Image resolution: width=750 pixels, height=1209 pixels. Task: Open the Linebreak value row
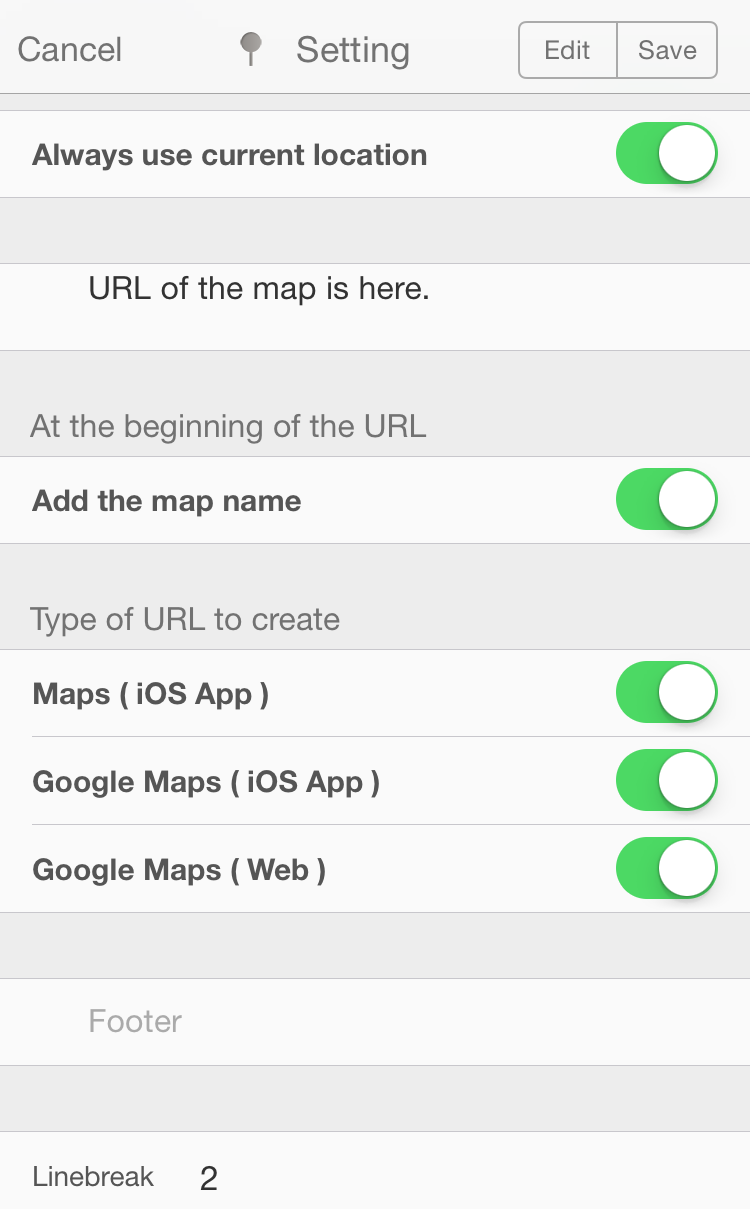pyautogui.click(x=374, y=1177)
